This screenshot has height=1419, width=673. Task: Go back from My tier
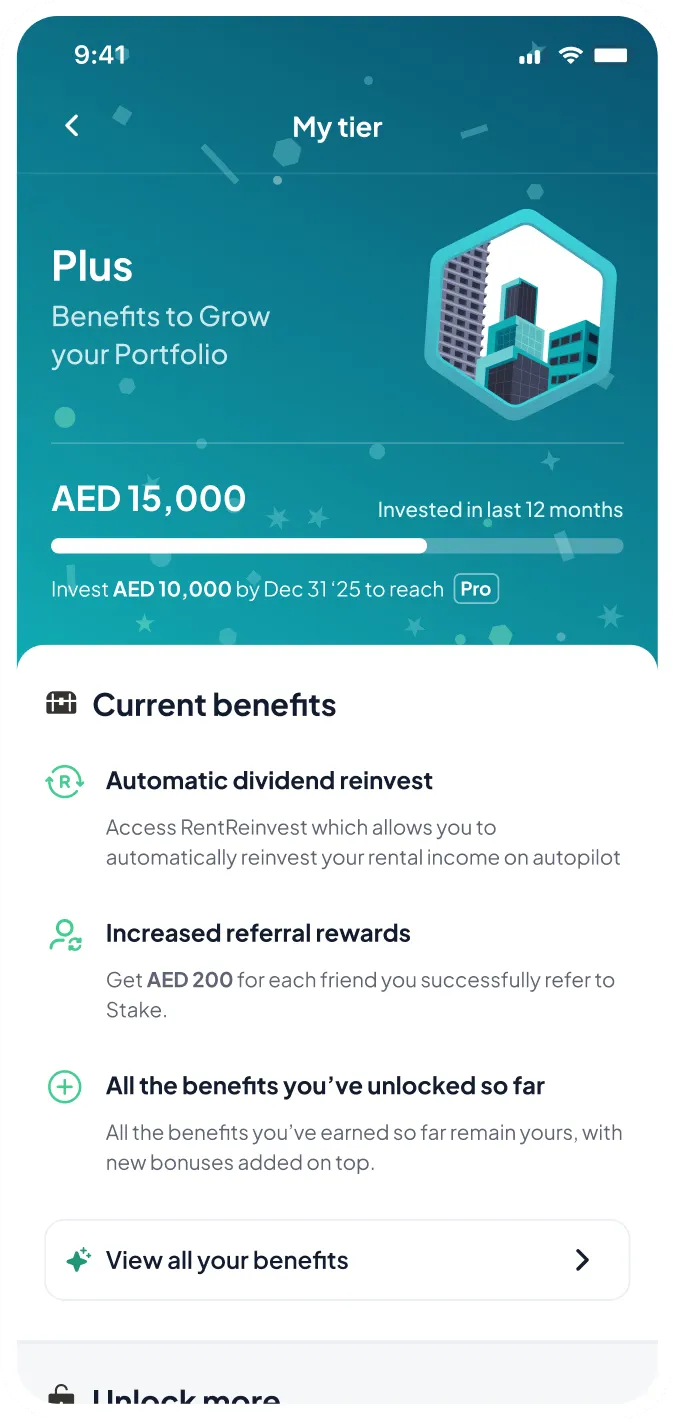[x=72, y=126]
